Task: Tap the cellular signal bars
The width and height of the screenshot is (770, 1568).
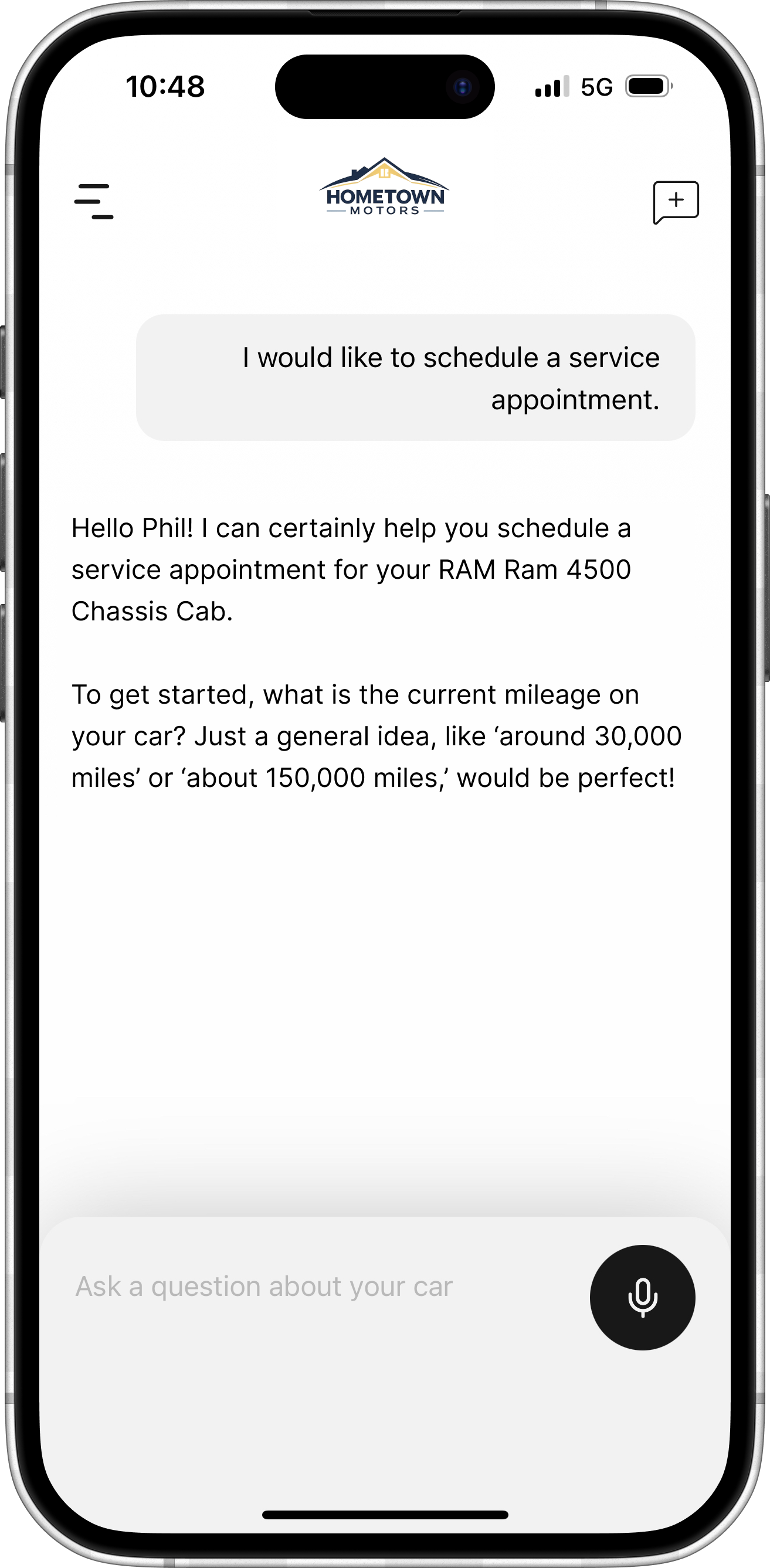Action: click(551, 87)
